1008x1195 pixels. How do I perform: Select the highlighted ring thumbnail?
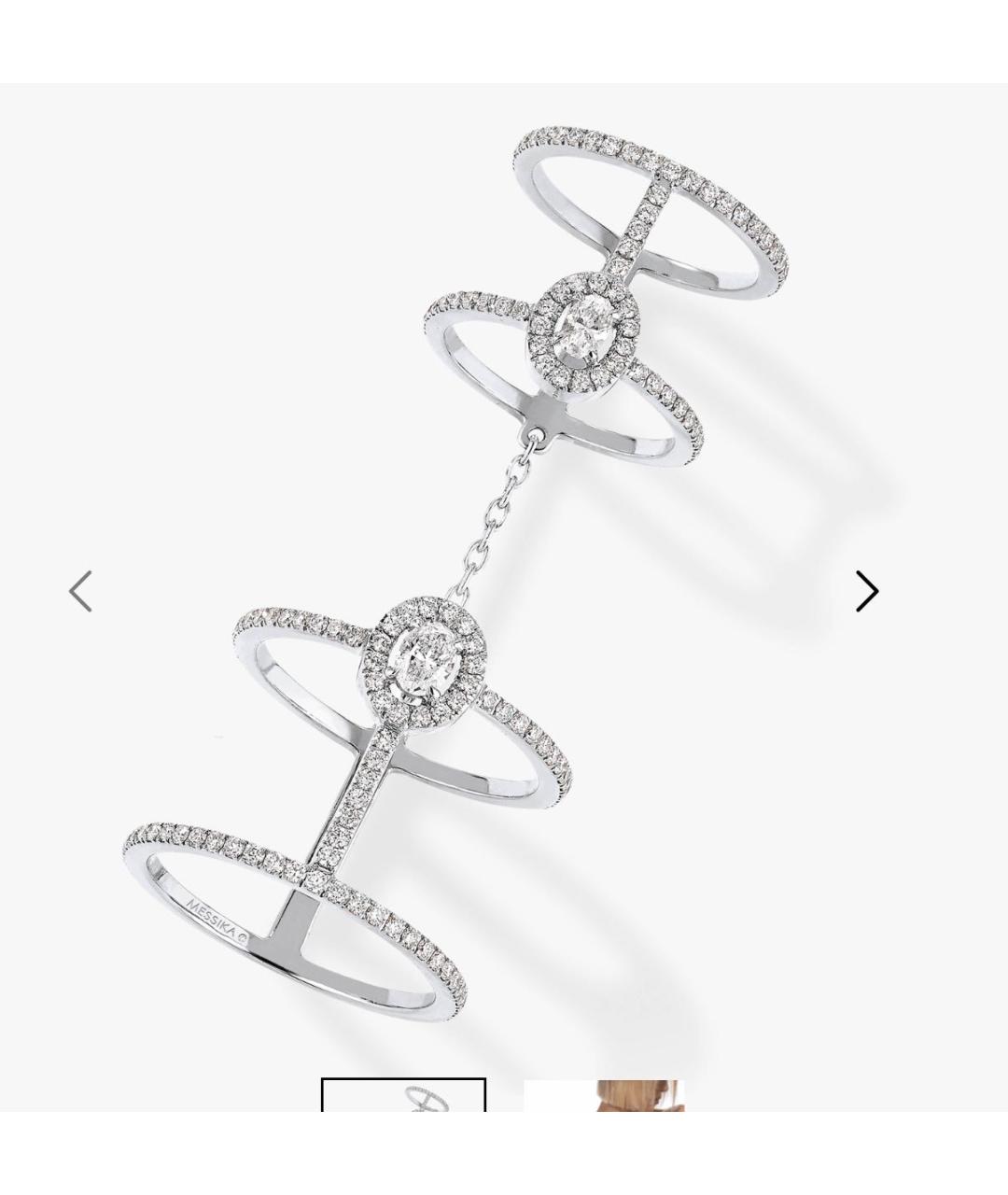coord(403,1095)
